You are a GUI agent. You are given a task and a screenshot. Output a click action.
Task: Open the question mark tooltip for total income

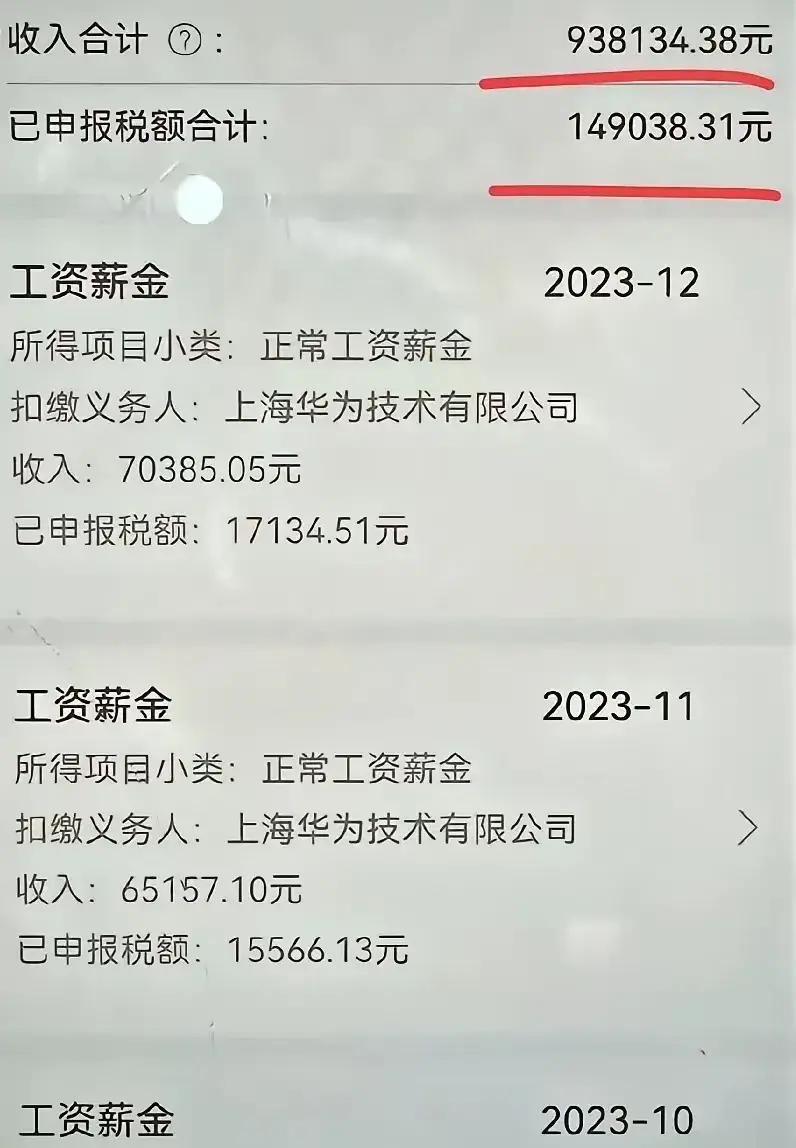(x=184, y=36)
